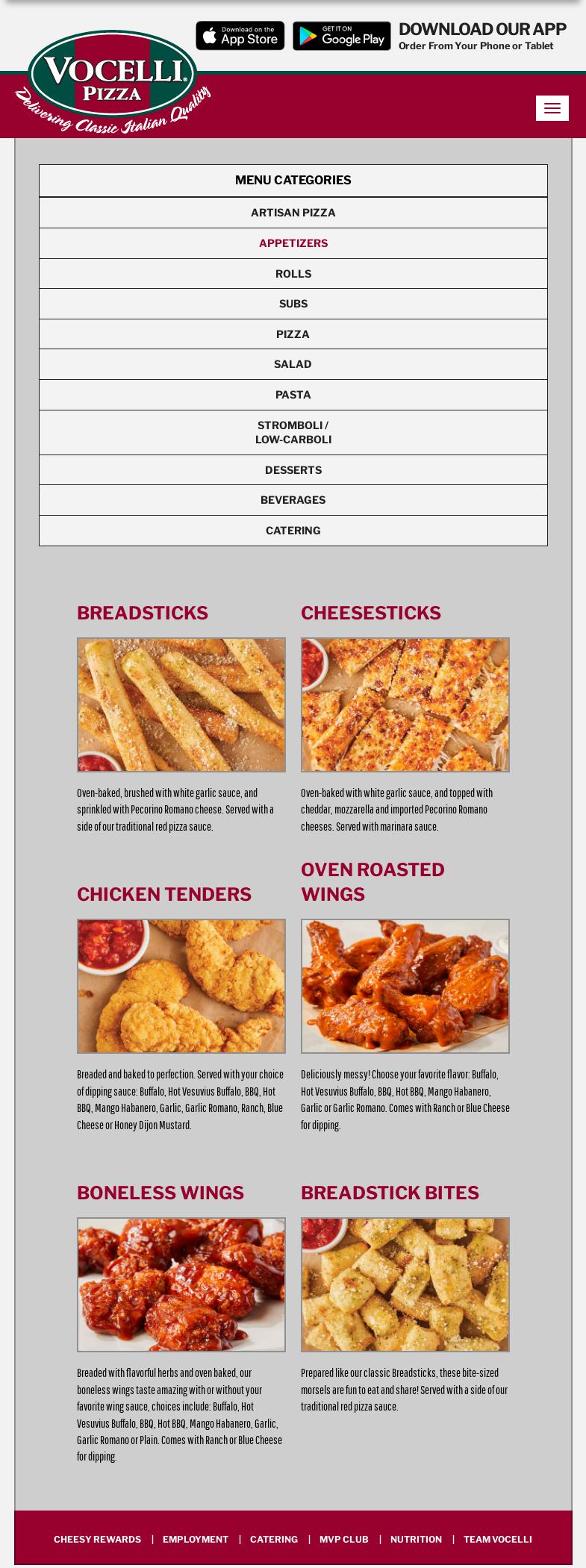Tap the App Store download badge

[240, 36]
